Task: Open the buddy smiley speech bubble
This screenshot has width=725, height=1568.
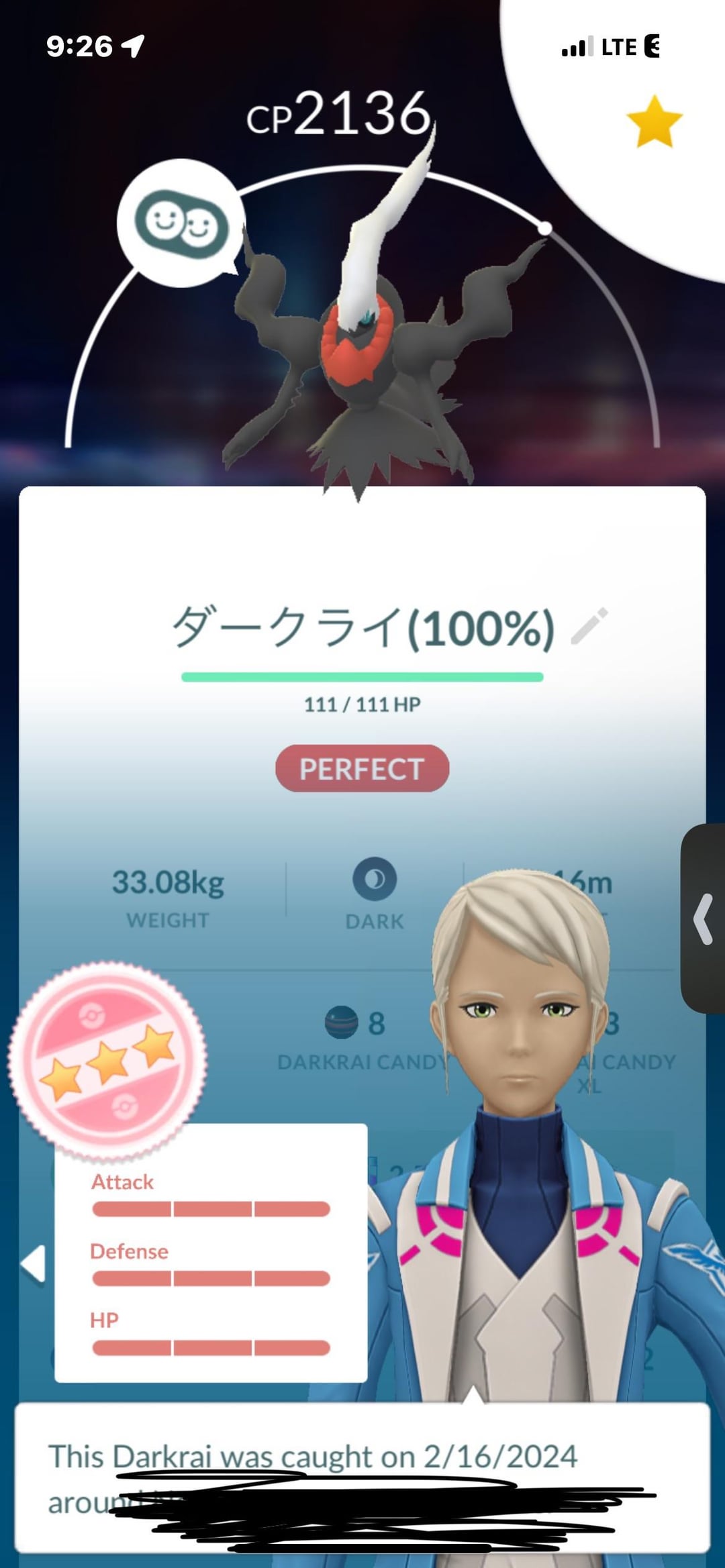Action: (x=180, y=223)
